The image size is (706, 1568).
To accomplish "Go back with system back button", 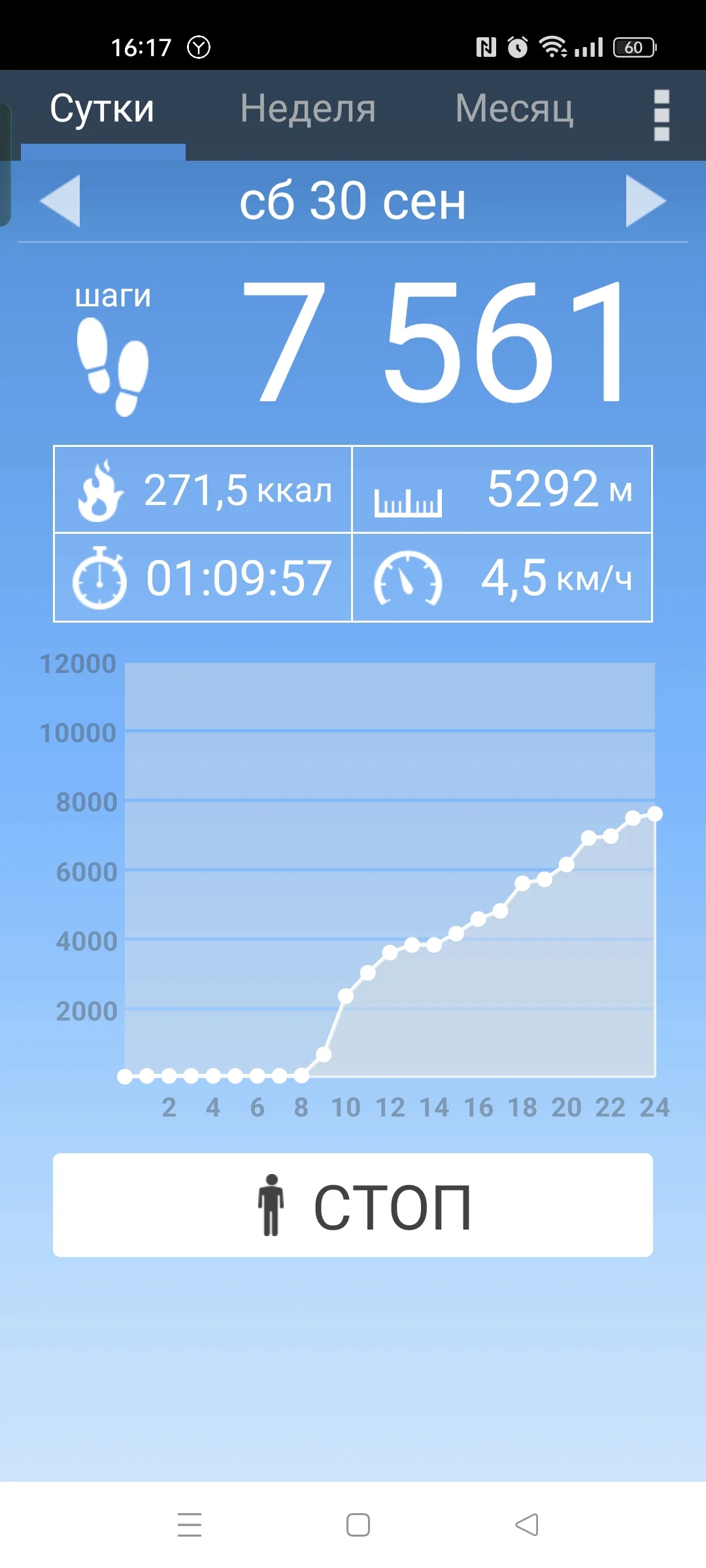I will coord(527,1525).
